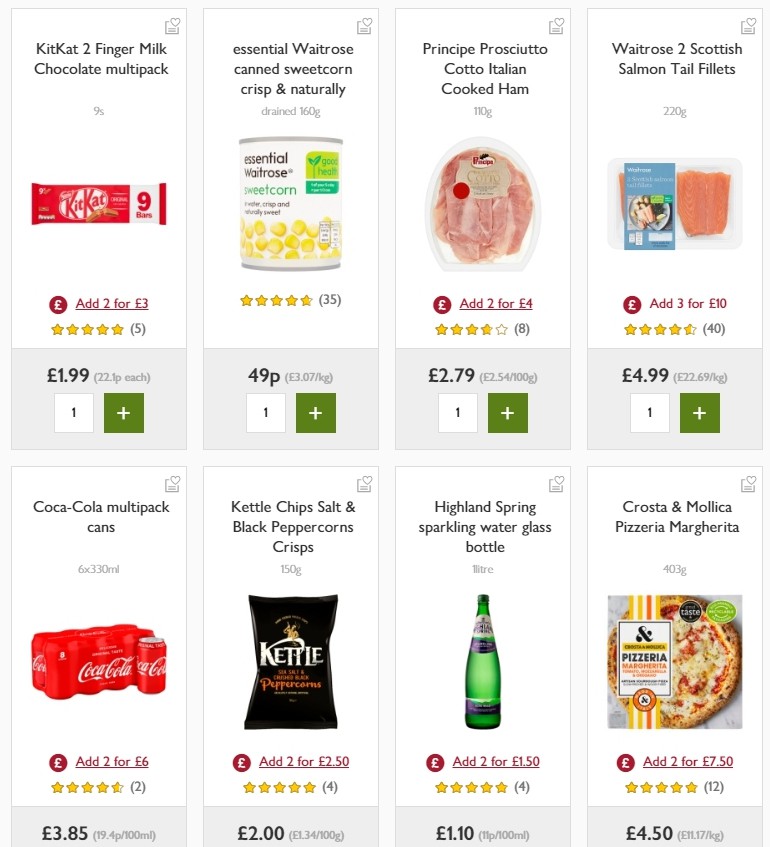The width and height of the screenshot is (770, 847).
Task: Click green plus button for canned sweetcorn
Action: (316, 412)
